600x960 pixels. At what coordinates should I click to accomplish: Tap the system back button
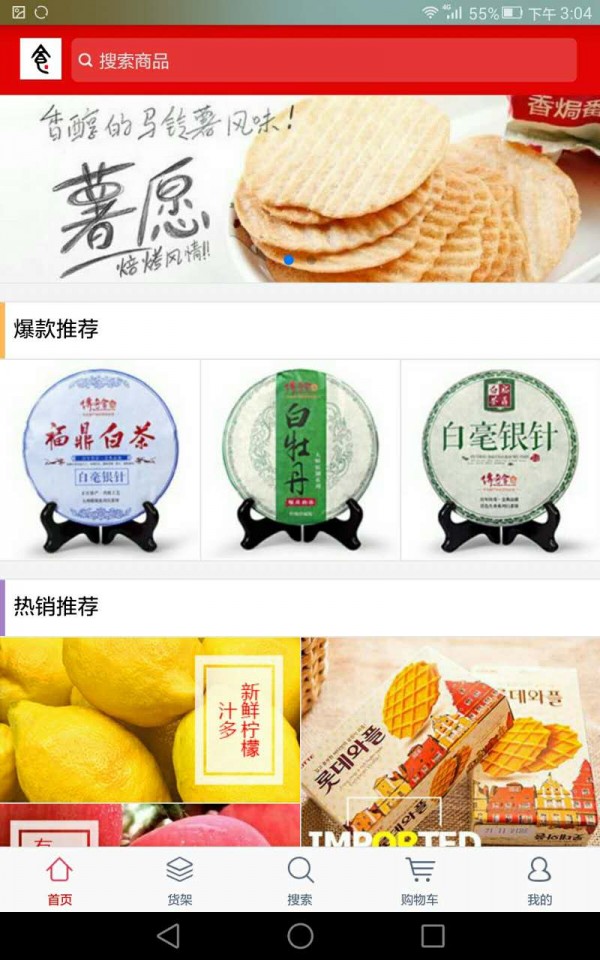click(x=168, y=936)
